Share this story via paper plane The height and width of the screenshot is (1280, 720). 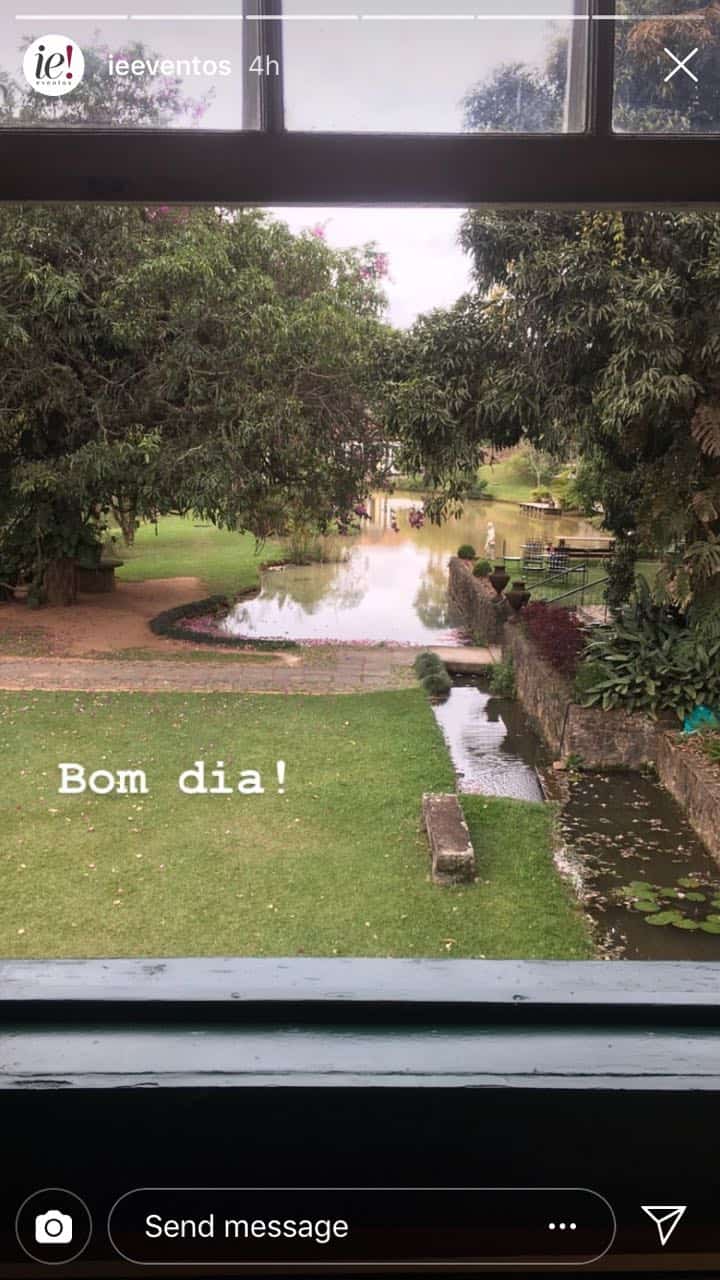[664, 1225]
